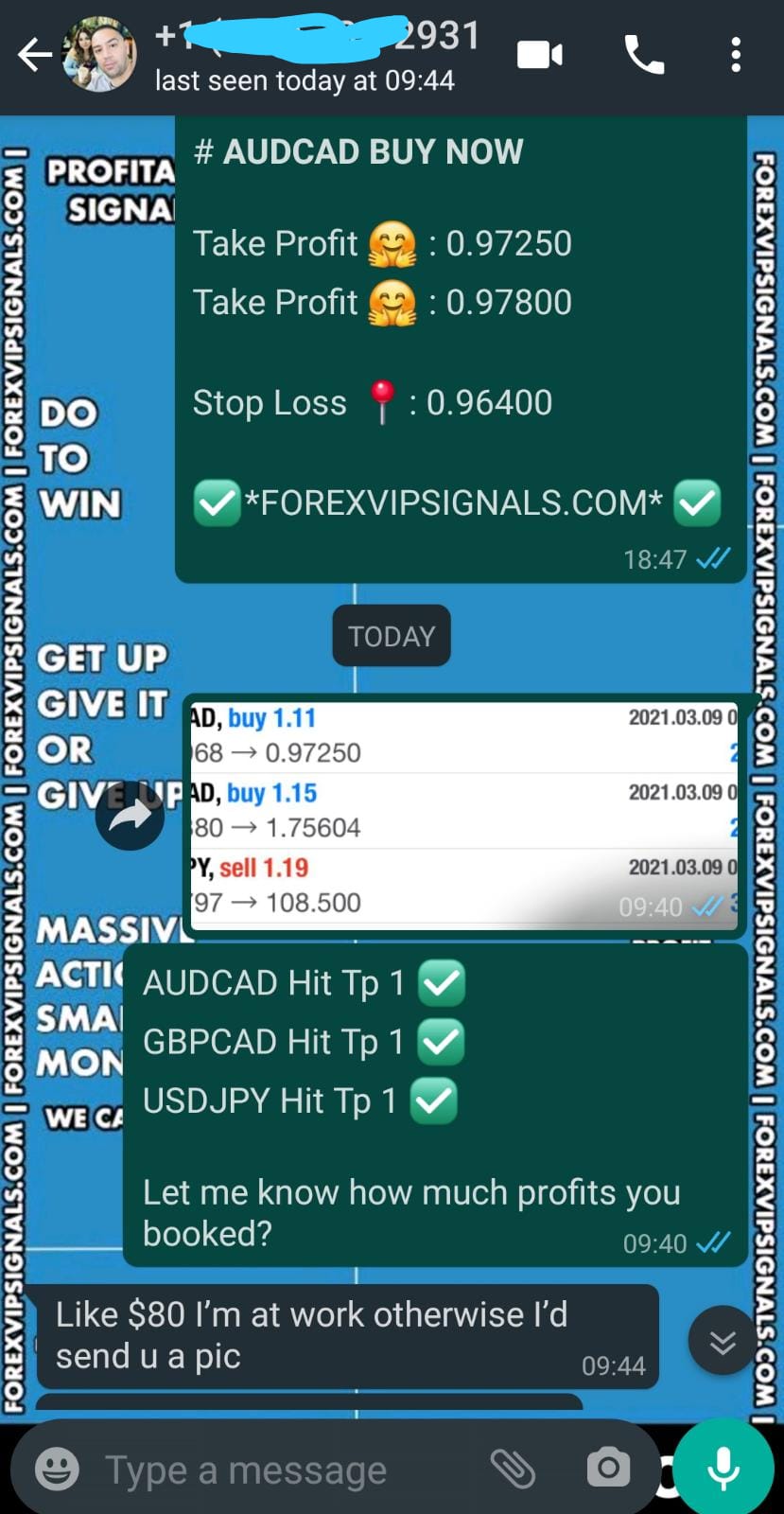784x1514 pixels.
Task: Open the camera from the message bar
Action: [608, 1470]
